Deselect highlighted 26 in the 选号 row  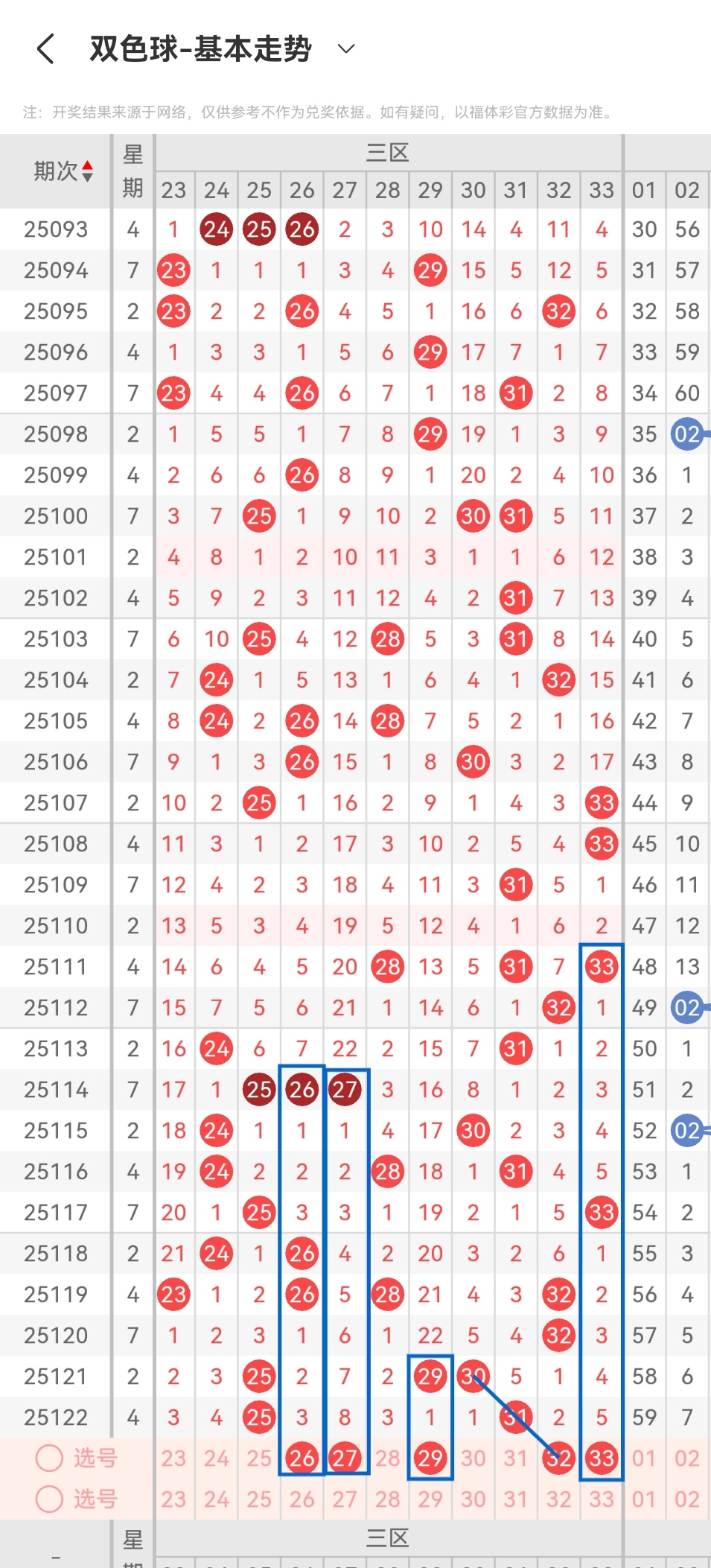click(x=302, y=1458)
